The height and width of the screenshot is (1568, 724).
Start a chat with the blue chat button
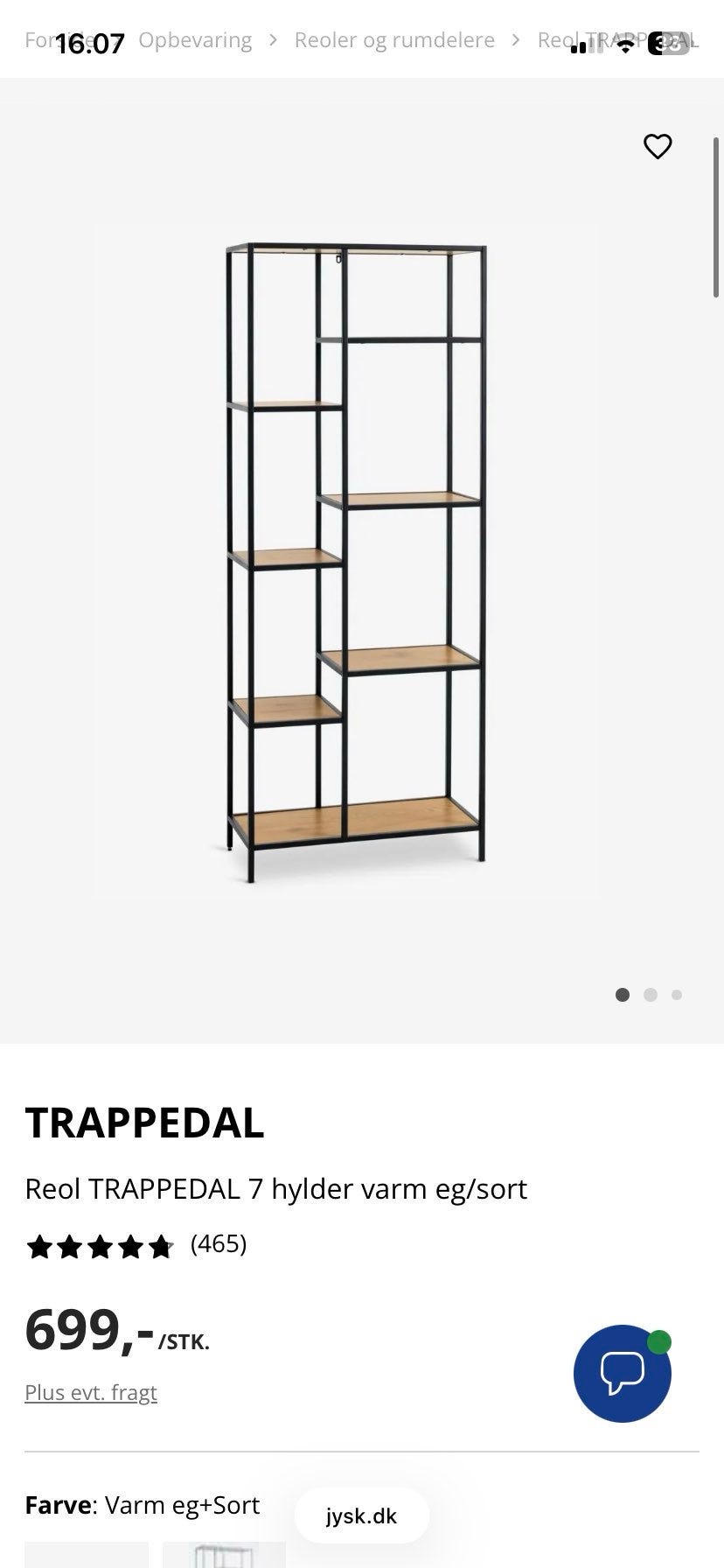[x=622, y=1374]
